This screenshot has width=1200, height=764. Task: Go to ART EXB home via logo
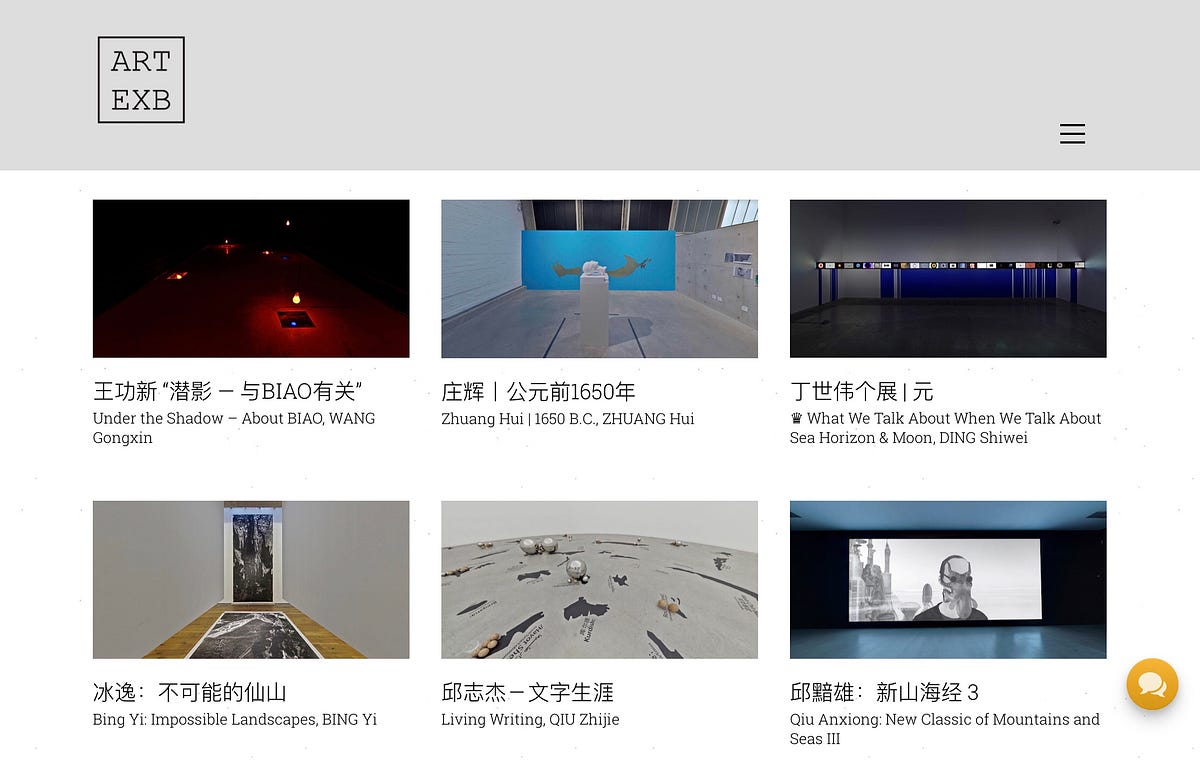click(x=141, y=80)
